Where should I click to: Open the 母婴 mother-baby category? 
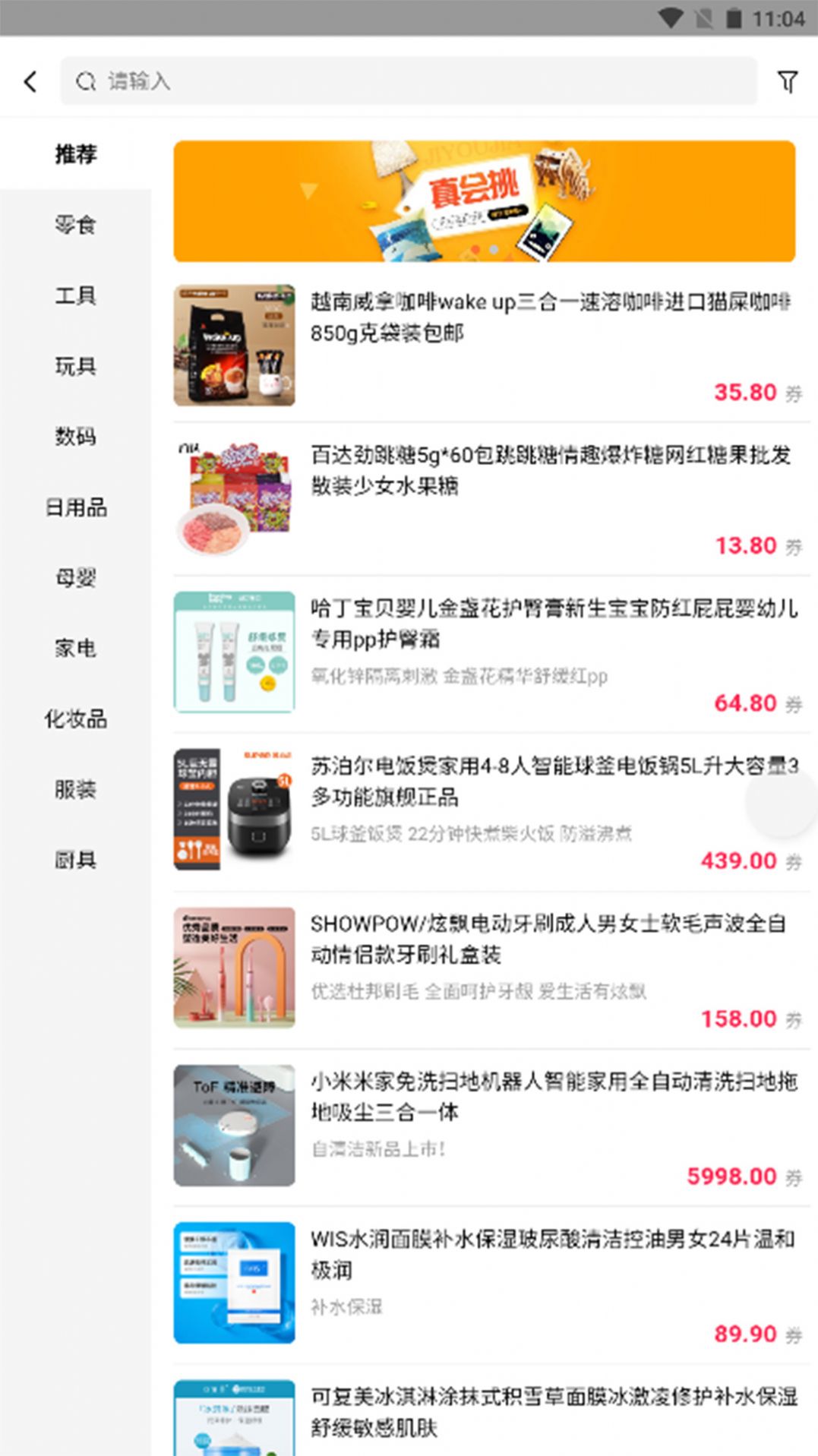74,578
